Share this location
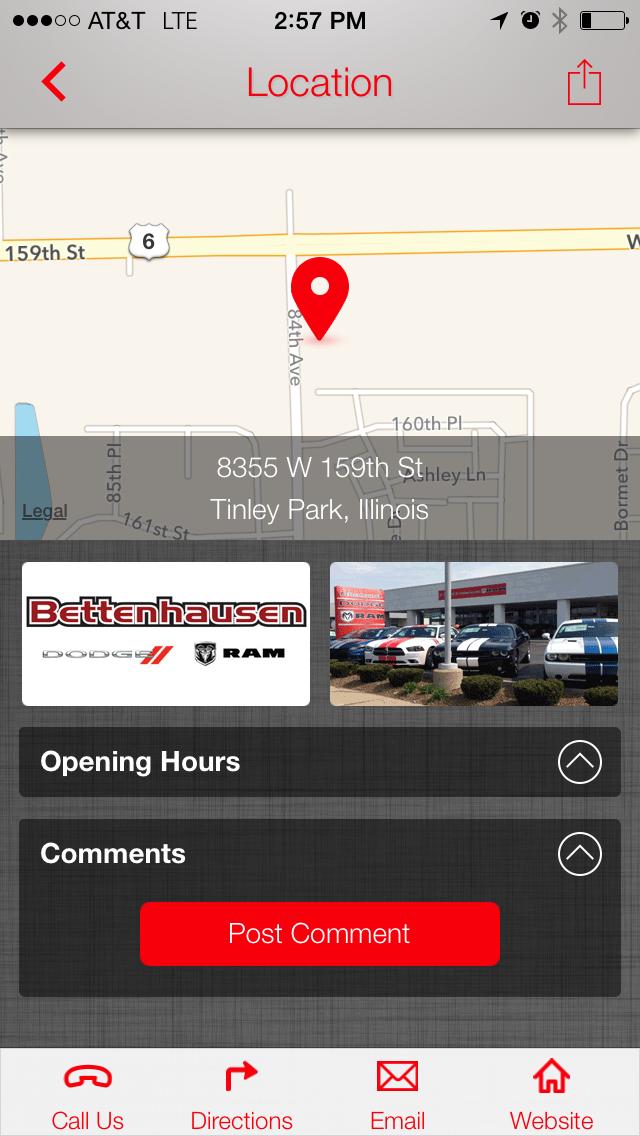640x1136 pixels. [584, 83]
